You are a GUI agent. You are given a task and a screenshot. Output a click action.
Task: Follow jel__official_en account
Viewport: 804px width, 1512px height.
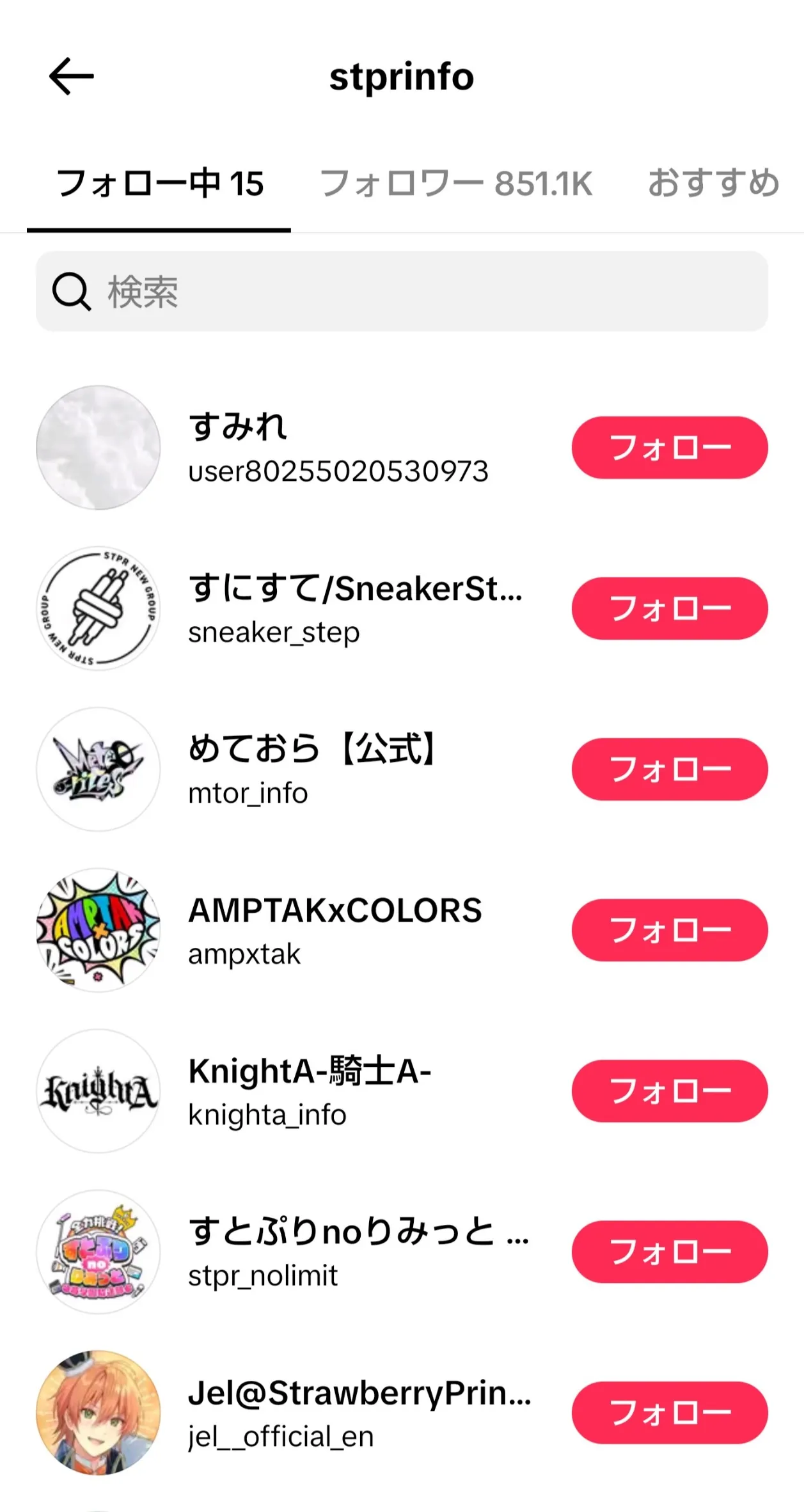669,1413
